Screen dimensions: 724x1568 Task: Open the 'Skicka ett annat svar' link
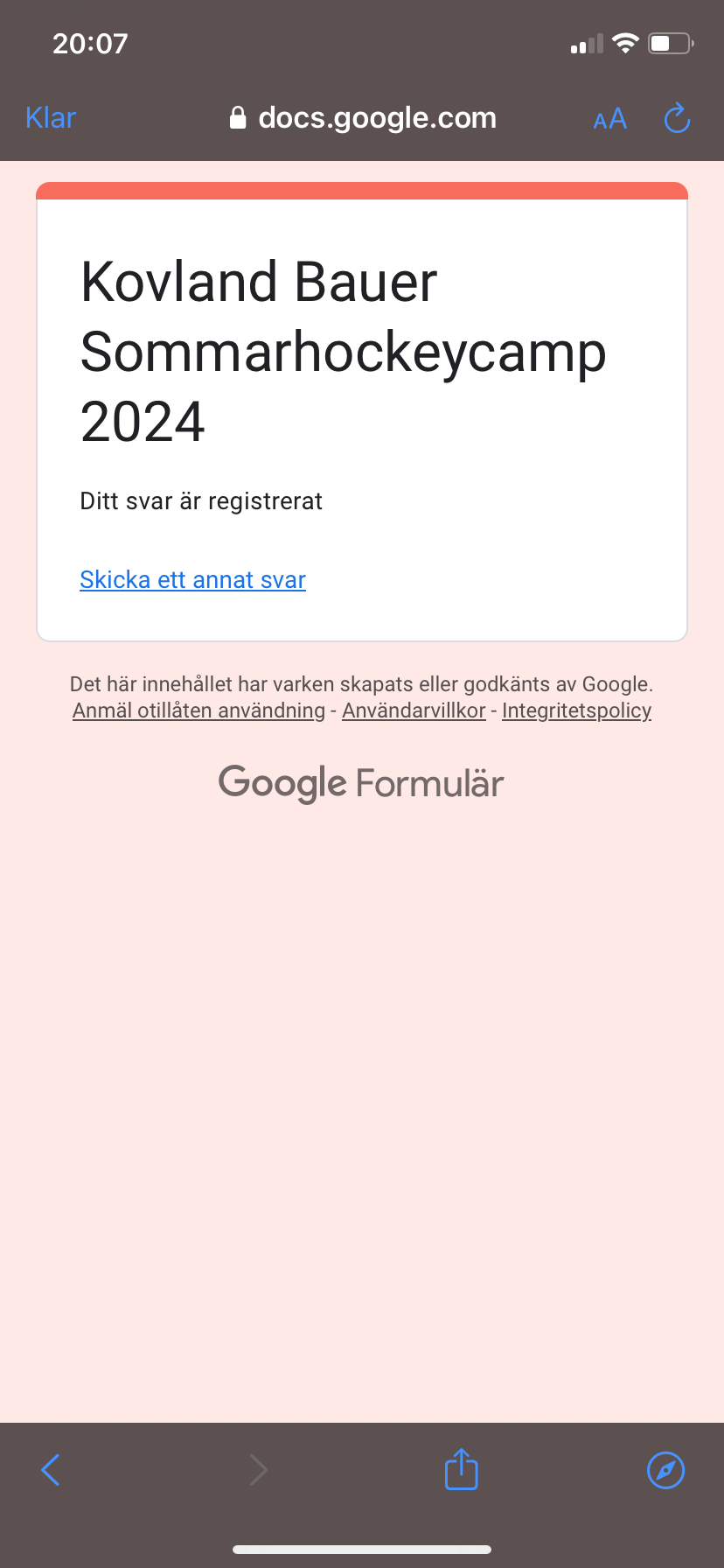pos(192,580)
